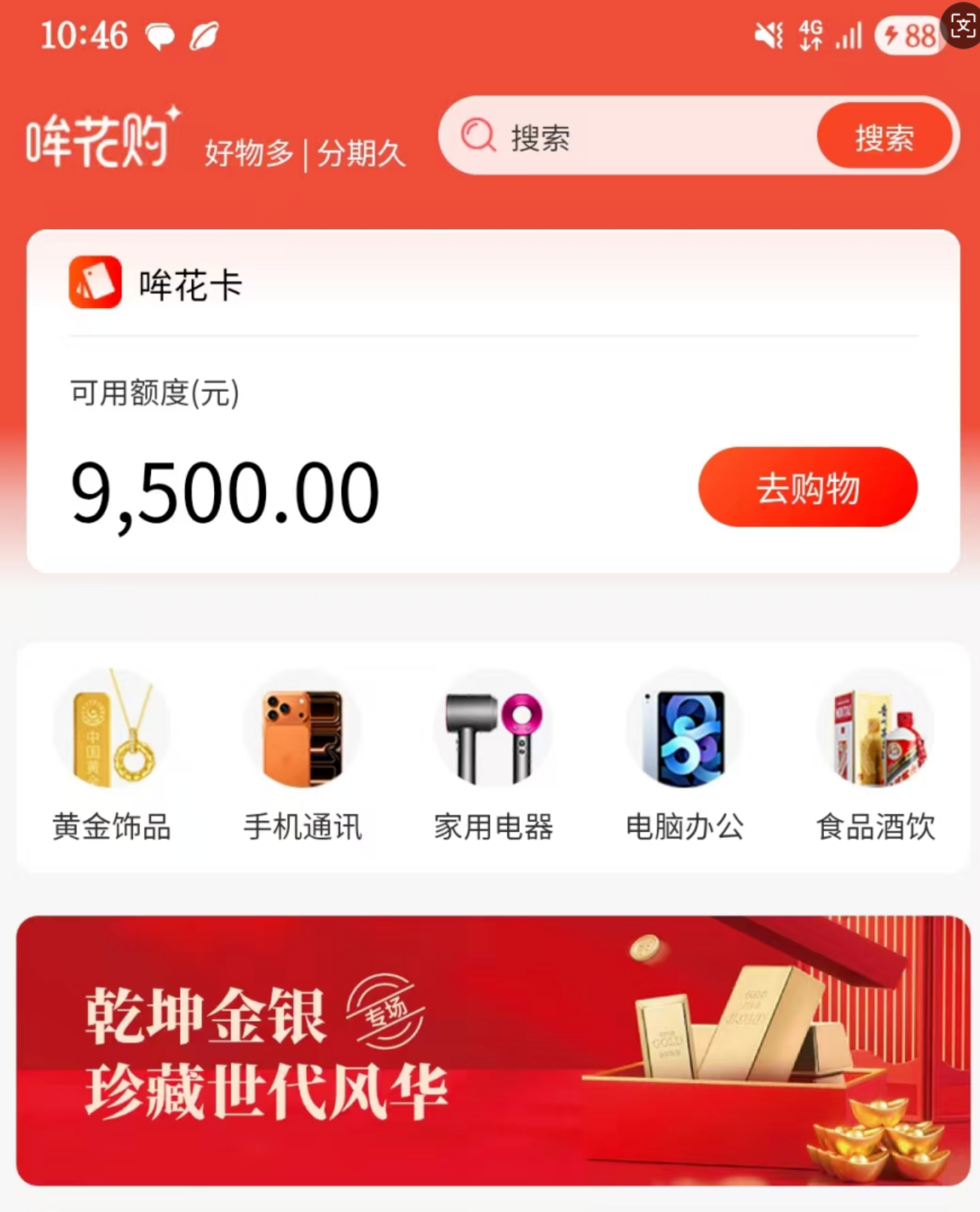Open the 乾坤金银 专场 banner
Image resolution: width=980 pixels, height=1212 pixels.
pos(493,1050)
